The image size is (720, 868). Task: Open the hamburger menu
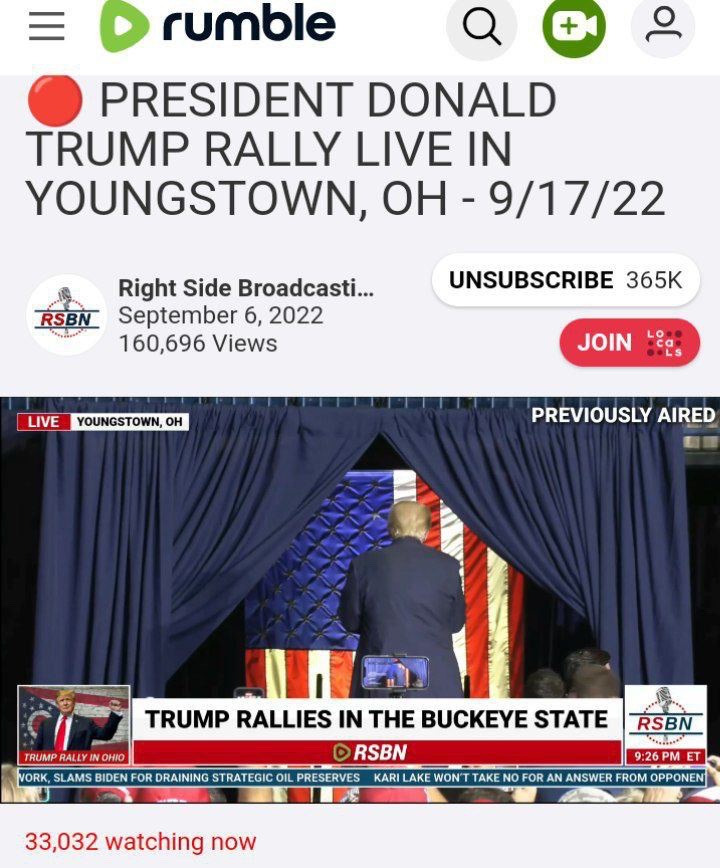46,27
